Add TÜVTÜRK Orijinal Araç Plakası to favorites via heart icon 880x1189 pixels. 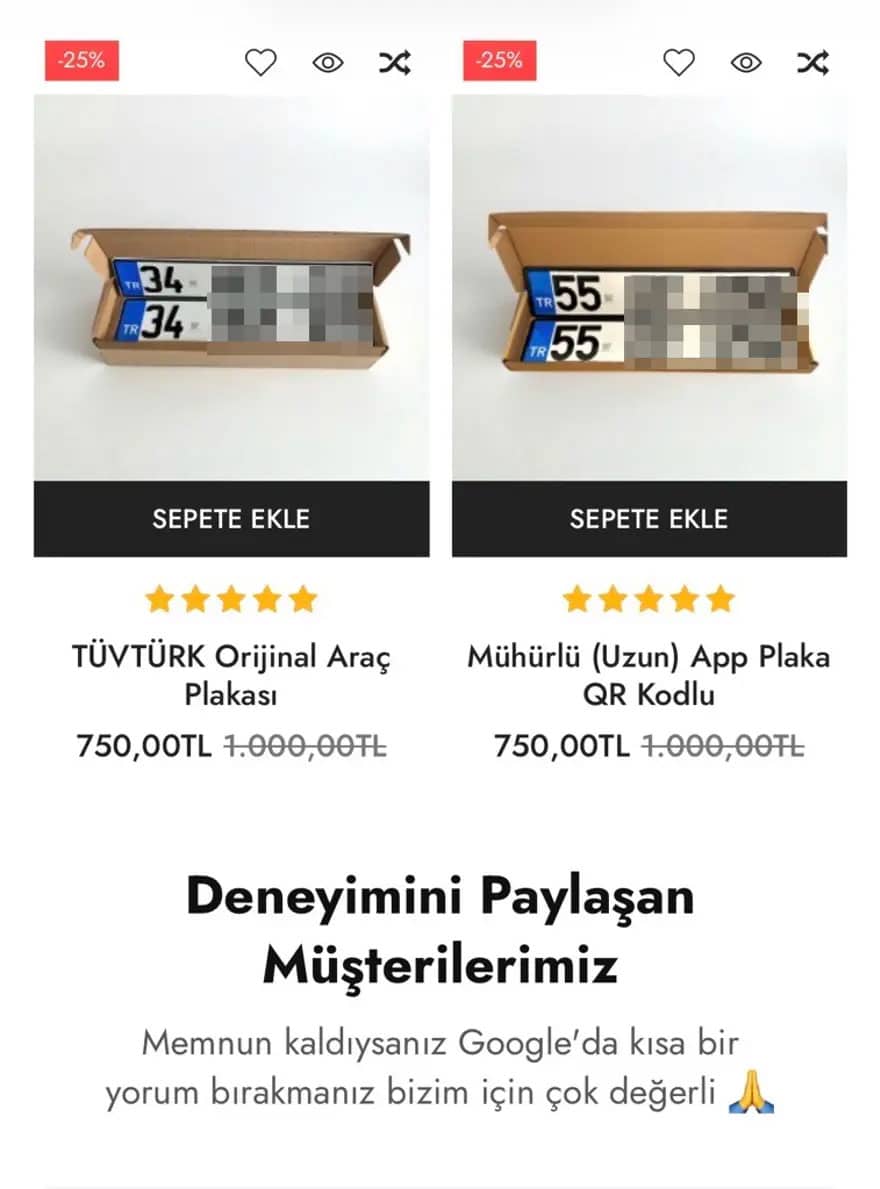point(261,61)
